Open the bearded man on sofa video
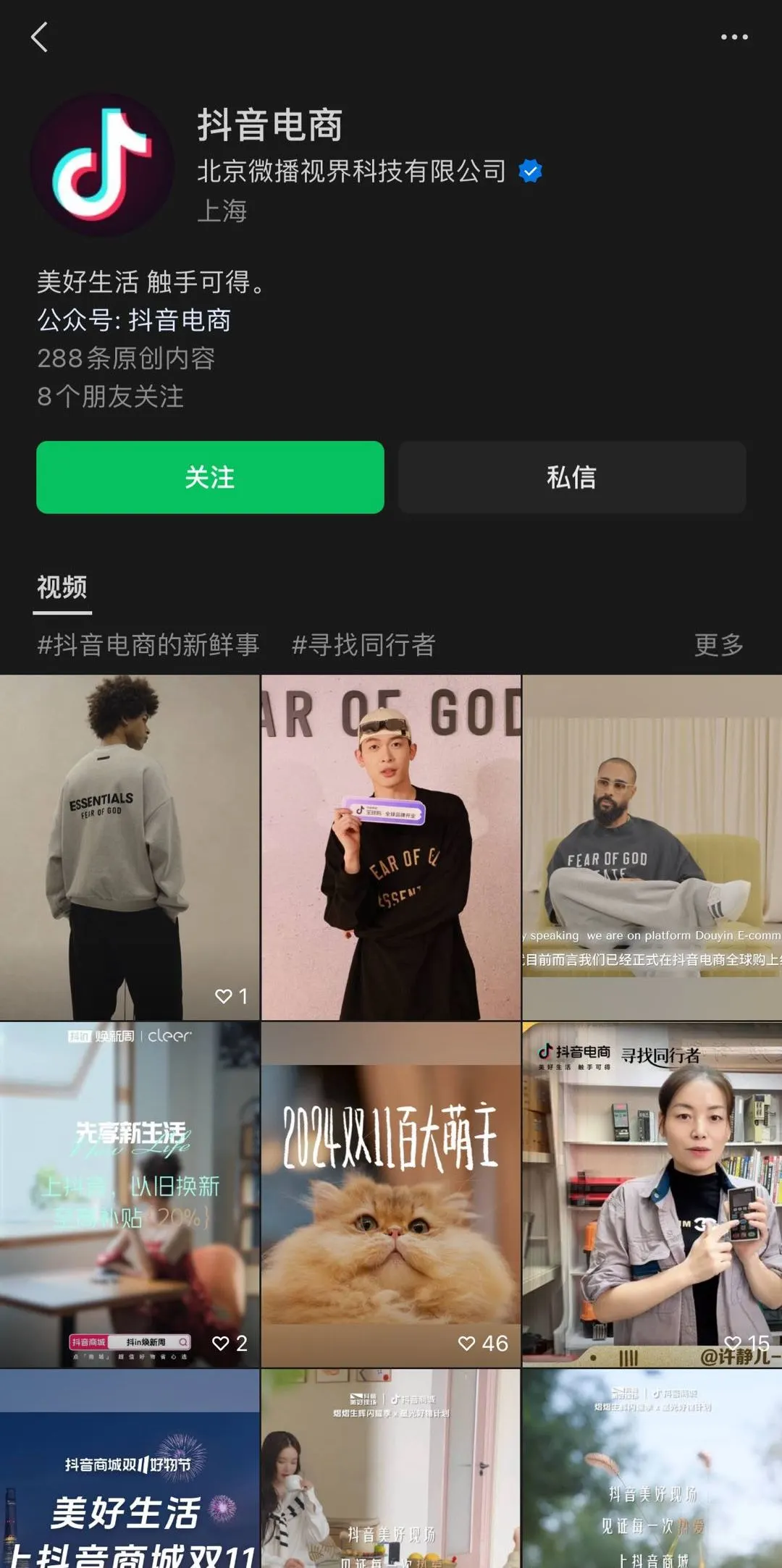Viewport: 782px width, 1568px height. pos(652,847)
